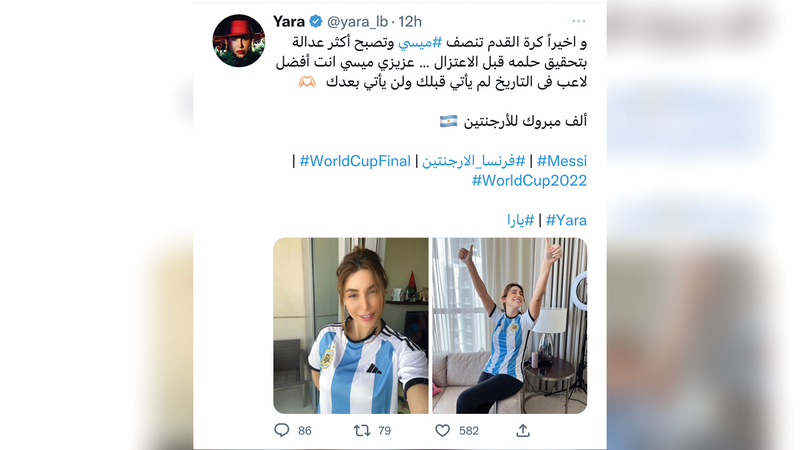Open the photo with raised arms
Screen dimensions: 800x450
510,326
